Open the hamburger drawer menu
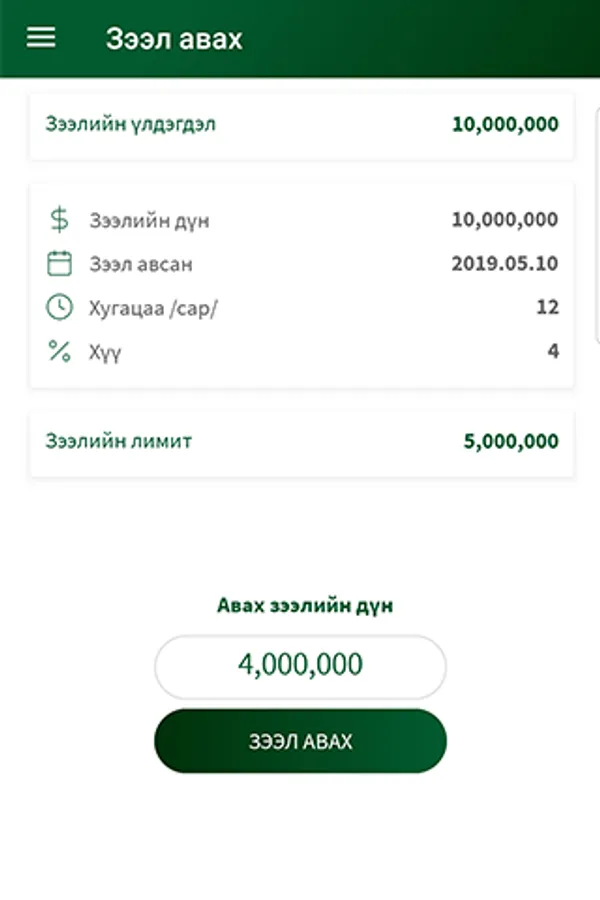The image size is (600, 900). (x=41, y=38)
